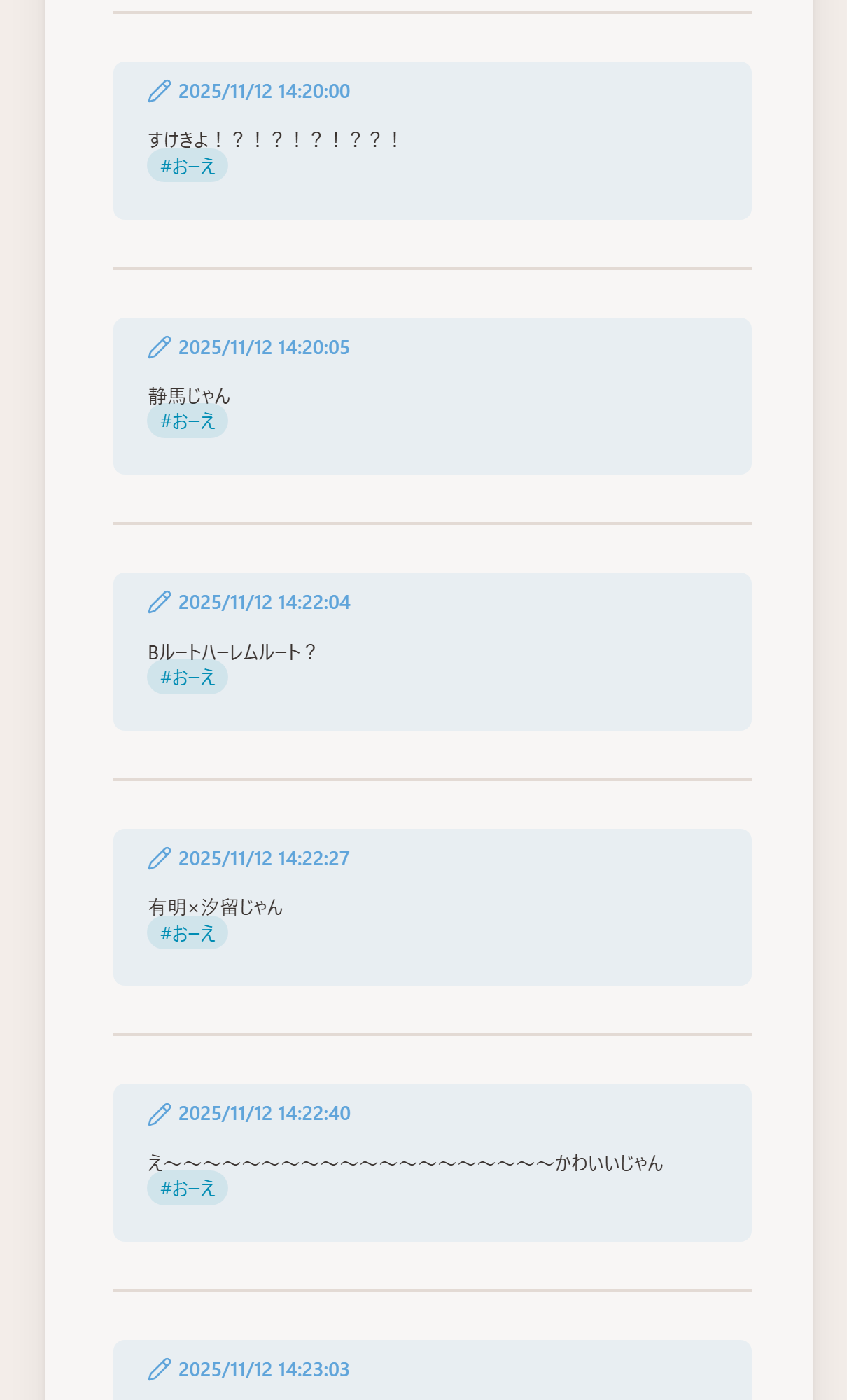Select the #おーえ tag under 静馬じゃん
The image size is (847, 1400).
[x=188, y=421]
